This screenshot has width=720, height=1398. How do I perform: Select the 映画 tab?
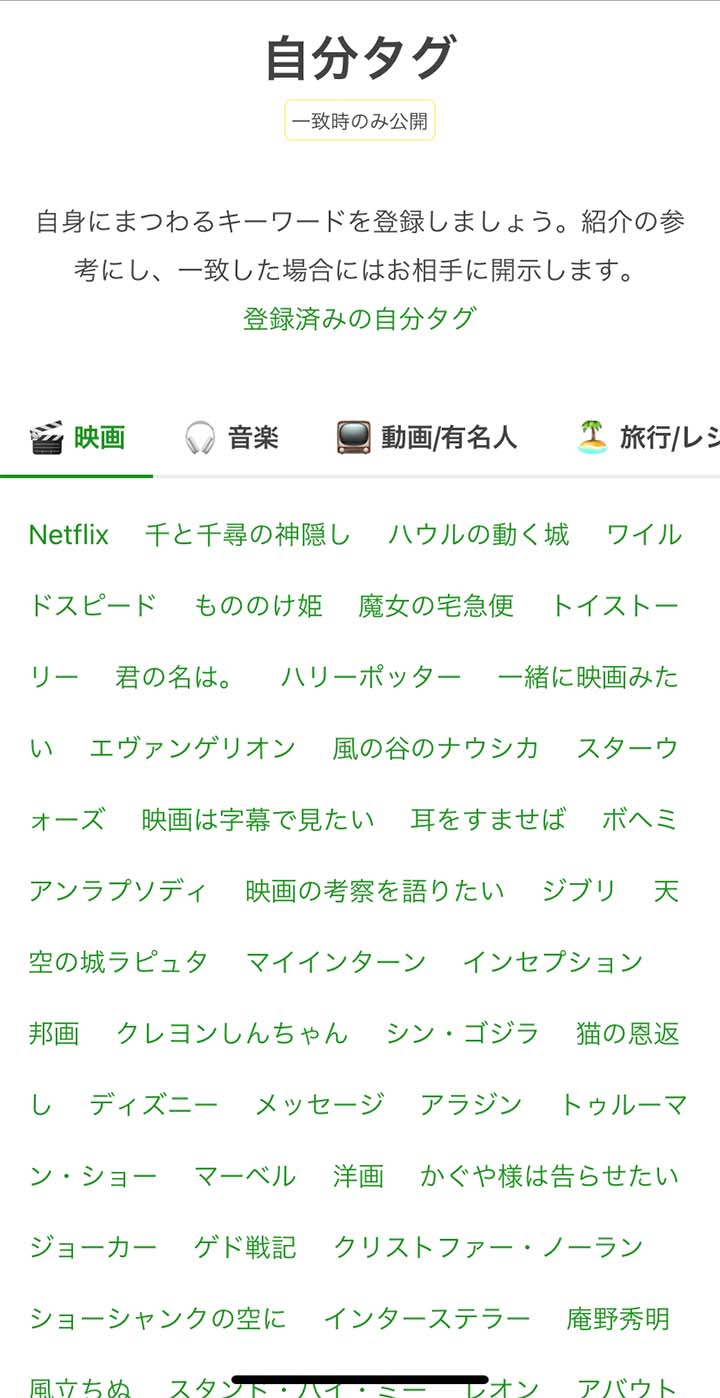77,438
